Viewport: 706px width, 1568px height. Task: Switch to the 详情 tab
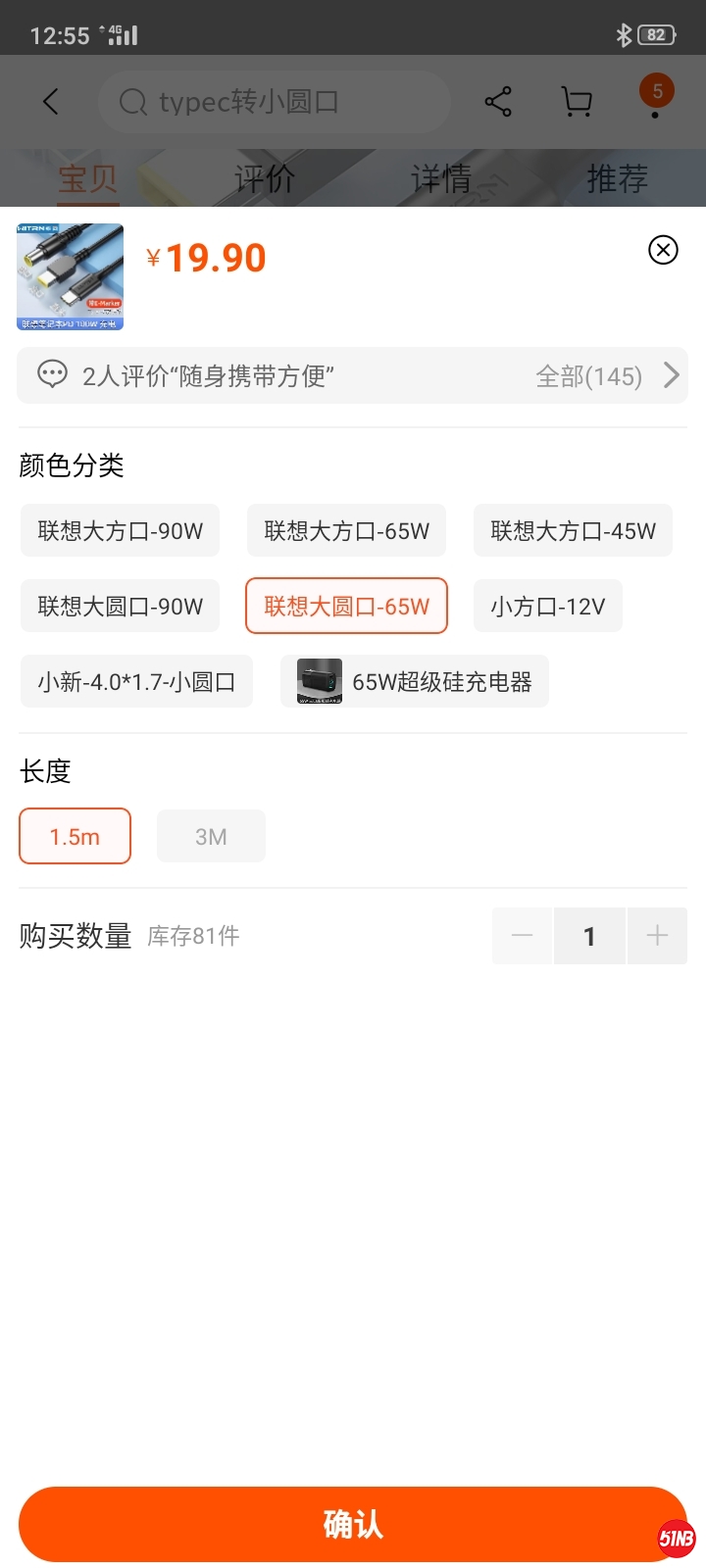(x=441, y=178)
